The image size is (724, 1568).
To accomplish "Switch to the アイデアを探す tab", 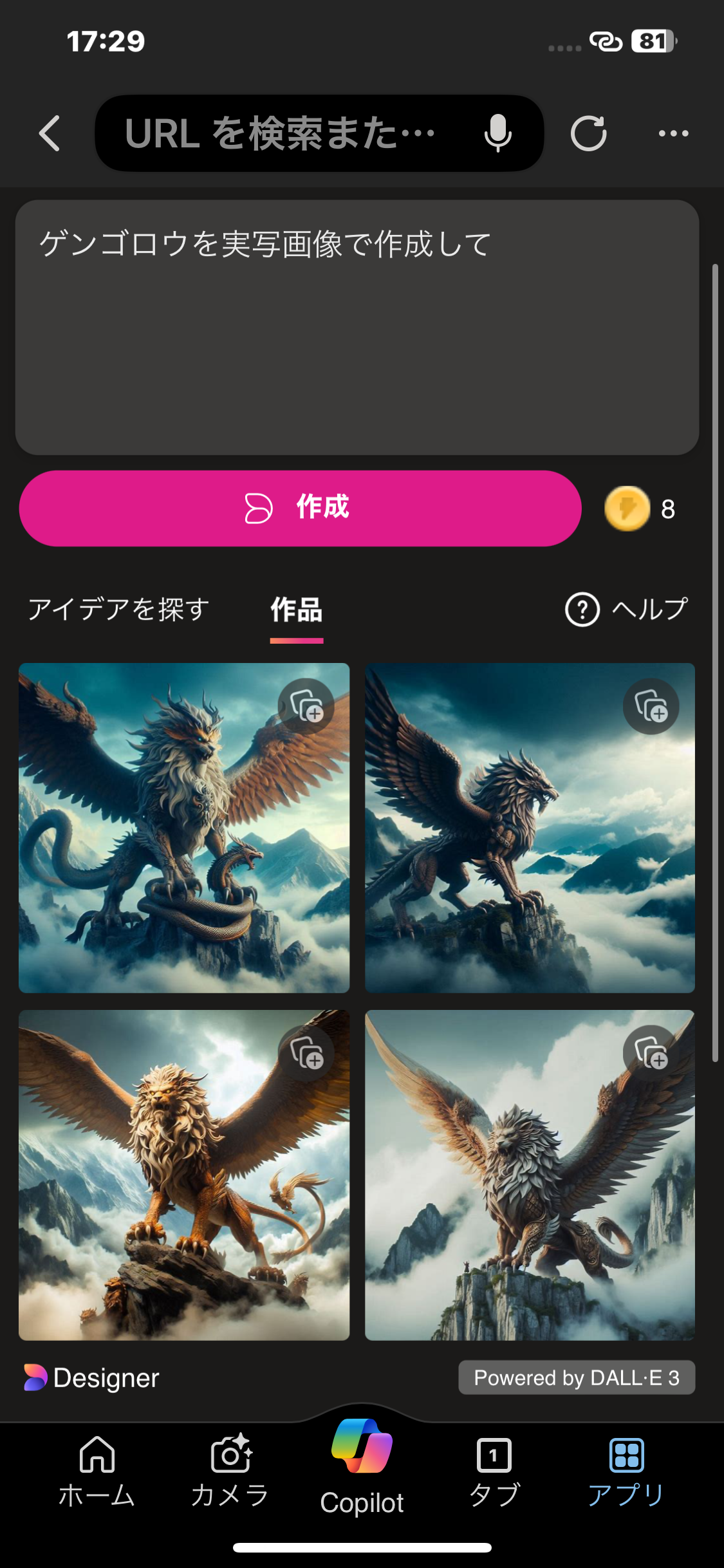I will coord(119,609).
